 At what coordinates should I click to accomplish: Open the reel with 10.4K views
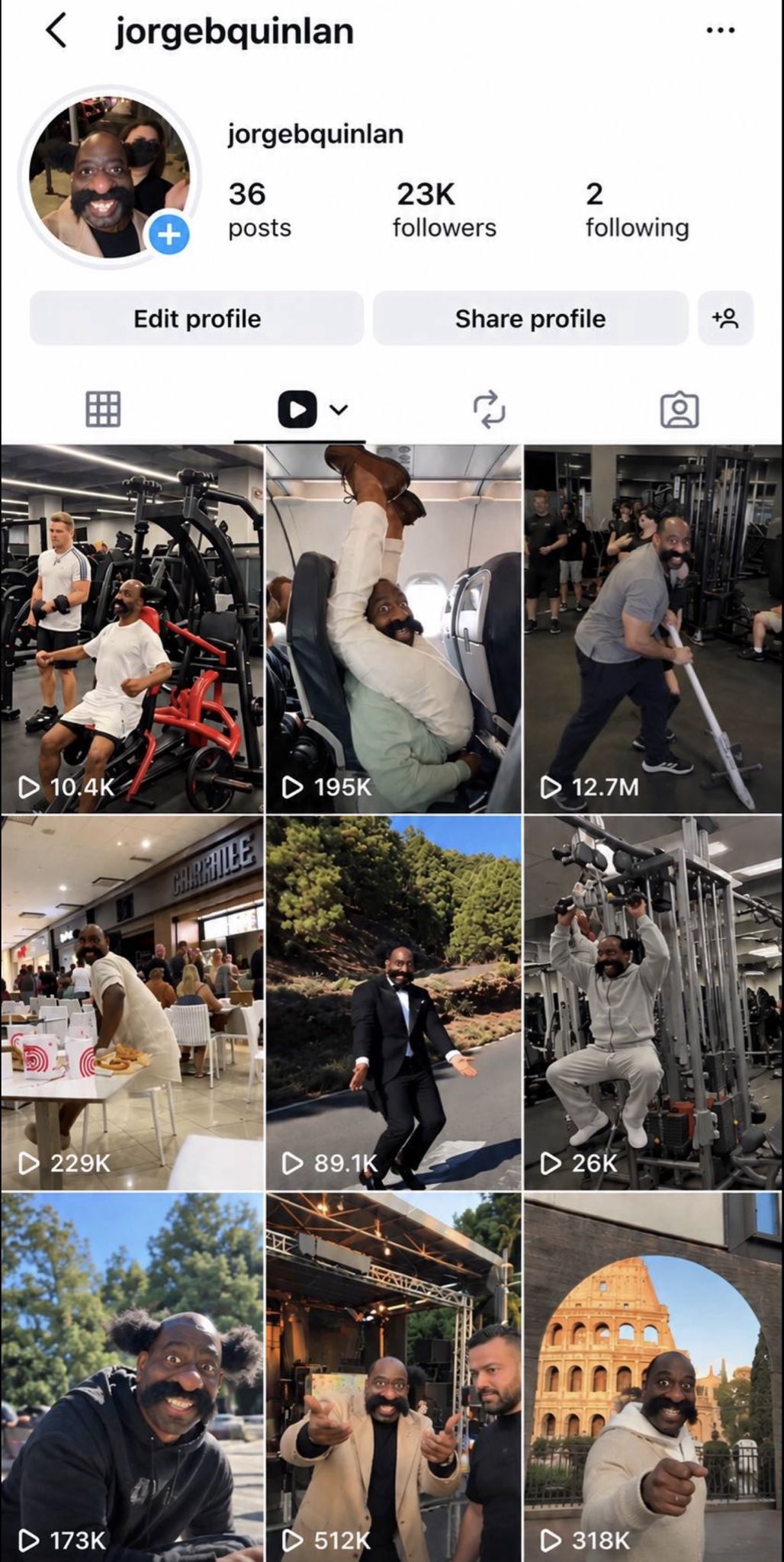[x=132, y=629]
